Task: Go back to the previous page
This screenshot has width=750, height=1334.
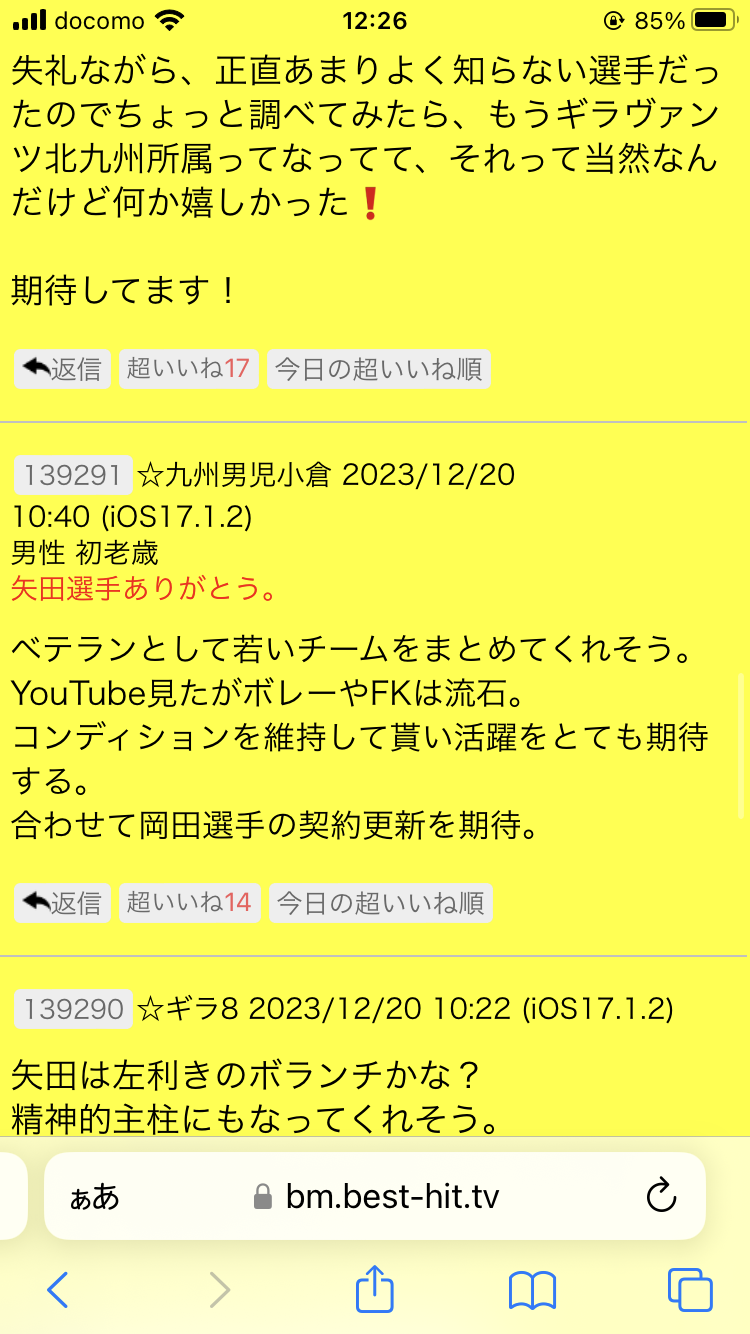Action: (58, 1290)
